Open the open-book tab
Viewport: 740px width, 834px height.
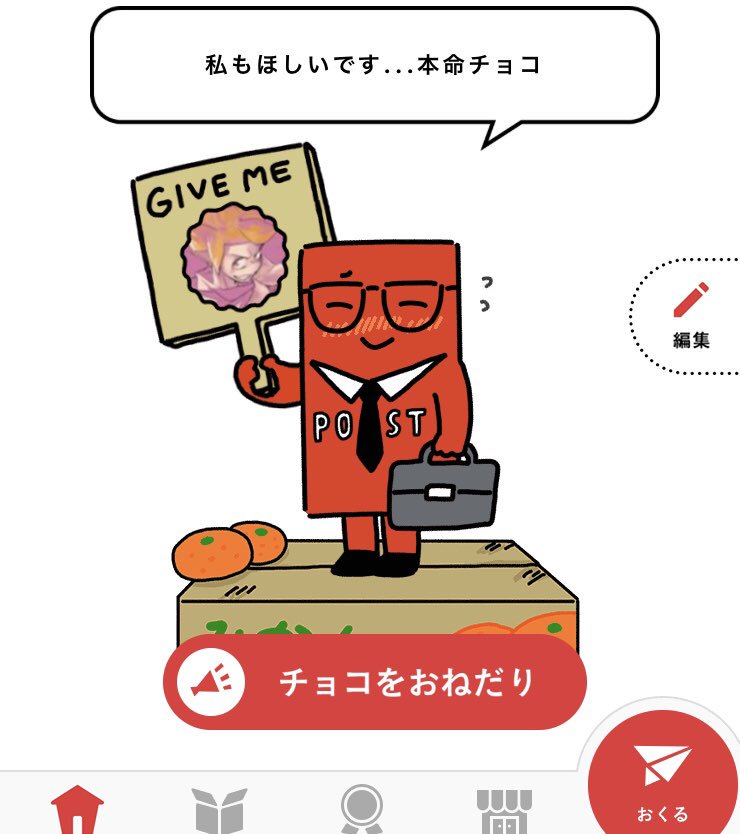pyautogui.click(x=219, y=811)
